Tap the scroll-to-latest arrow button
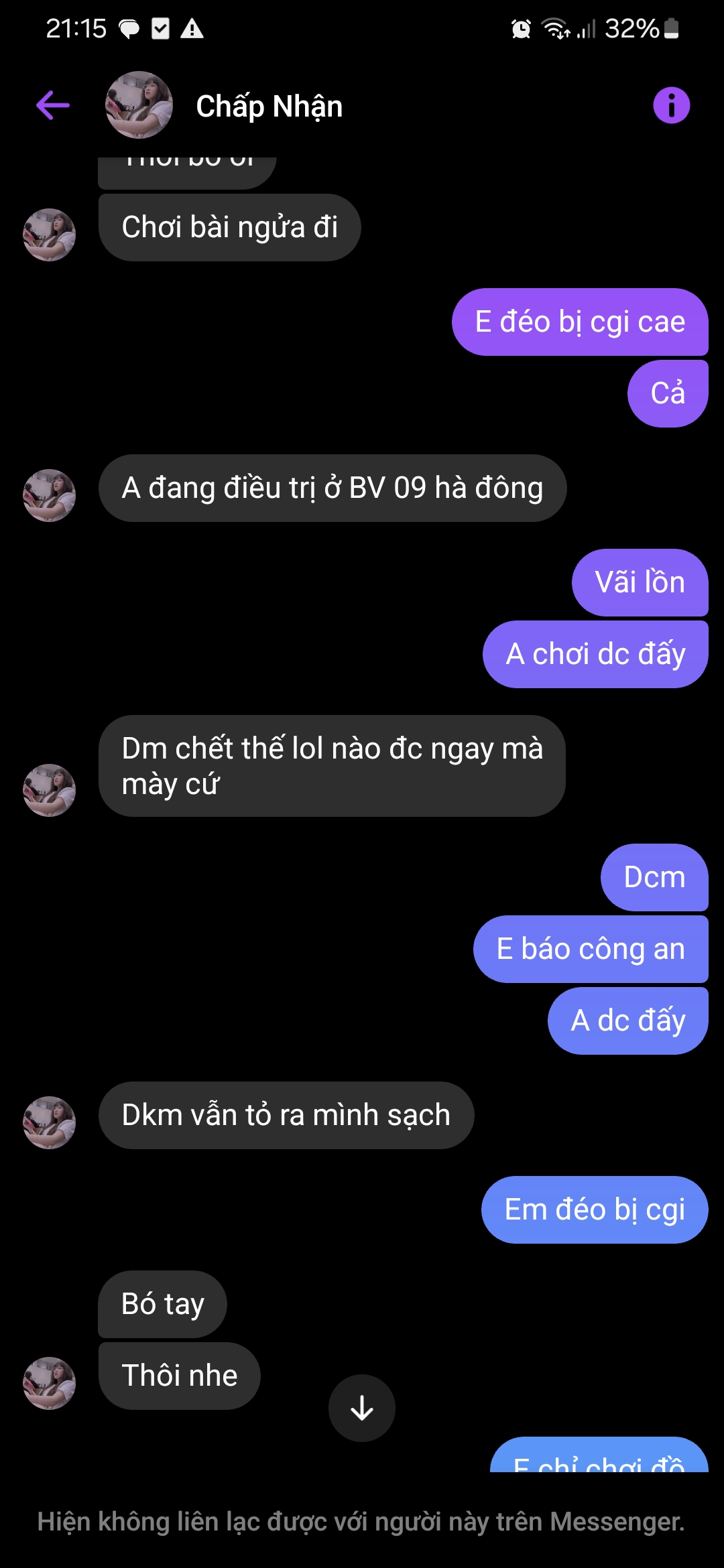 coord(361,1409)
